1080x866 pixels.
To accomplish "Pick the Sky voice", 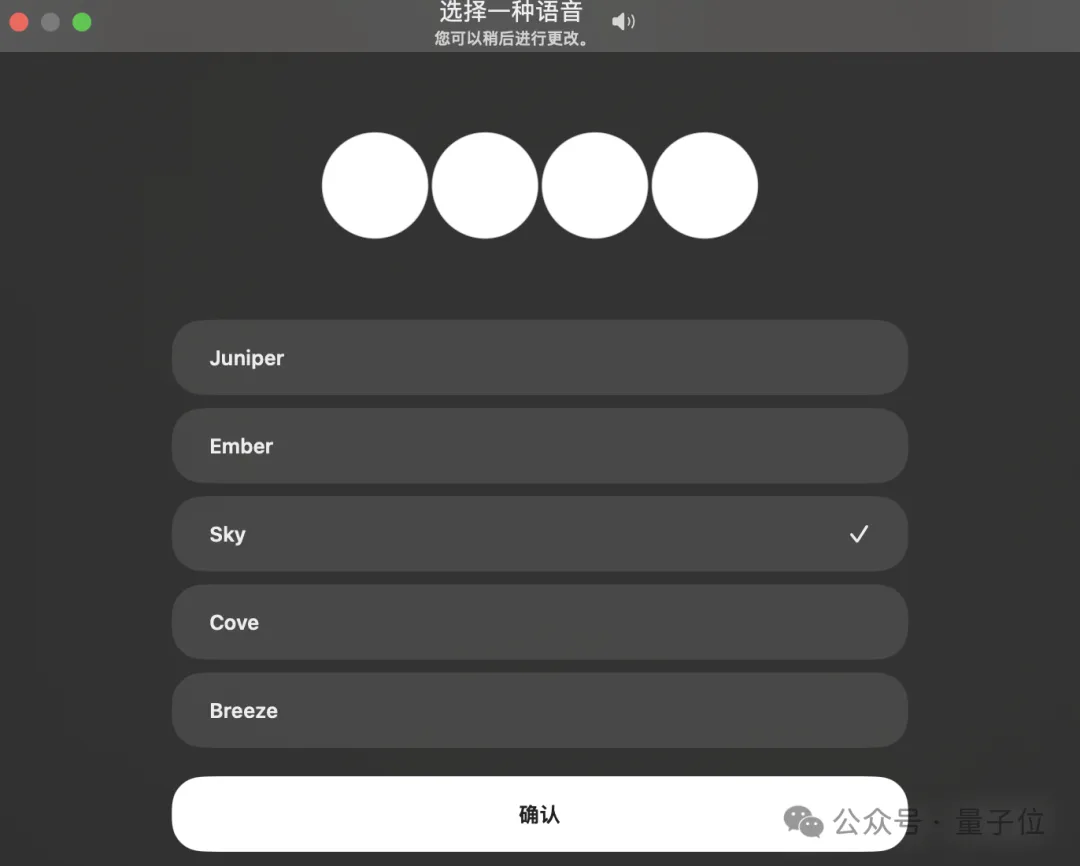I will point(539,534).
